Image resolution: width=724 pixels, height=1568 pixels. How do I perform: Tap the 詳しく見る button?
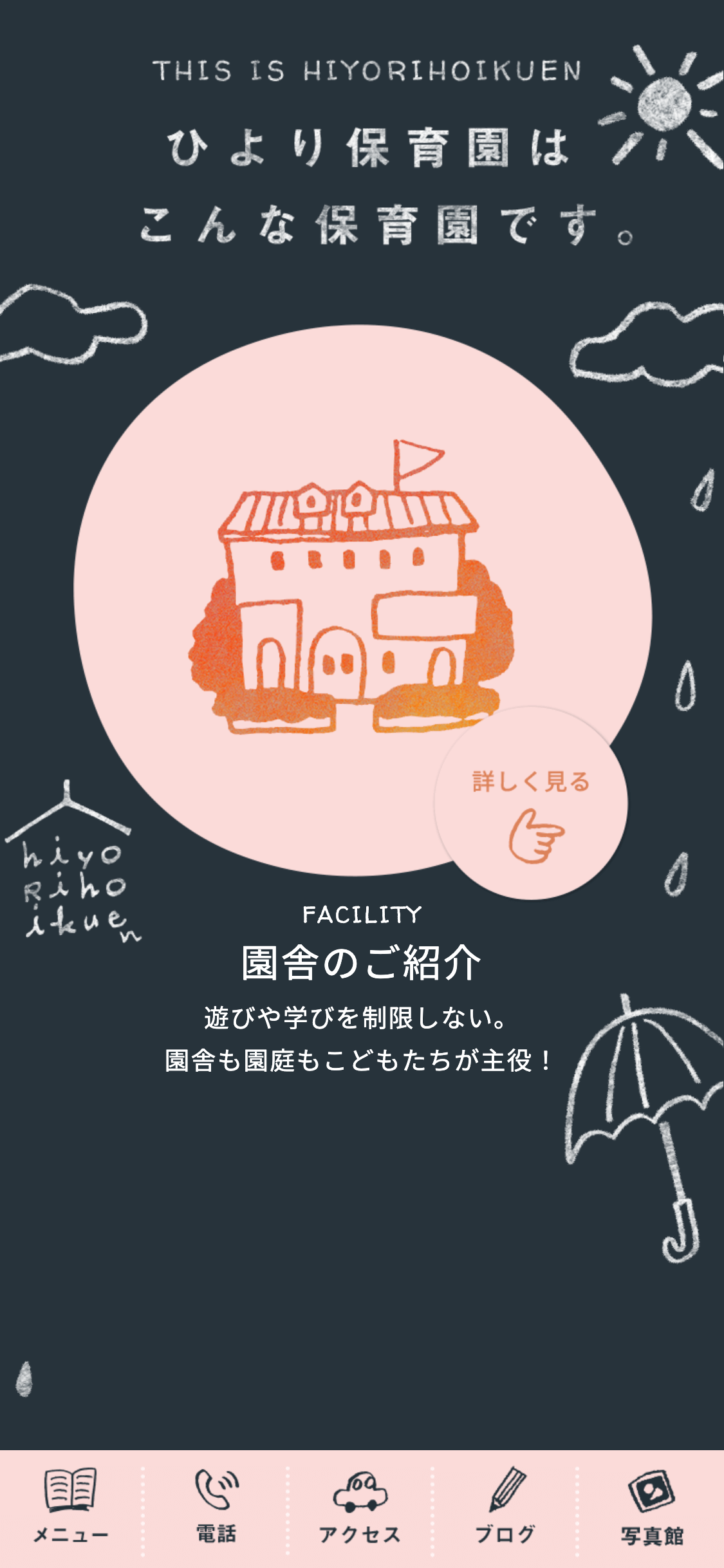point(531,803)
